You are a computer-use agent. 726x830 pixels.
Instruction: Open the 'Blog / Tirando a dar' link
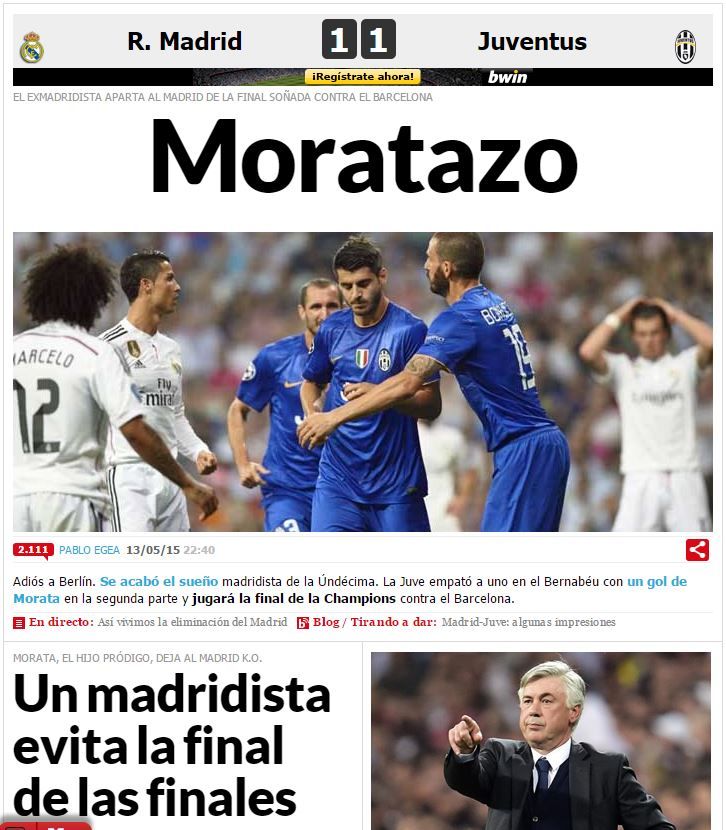click(375, 622)
